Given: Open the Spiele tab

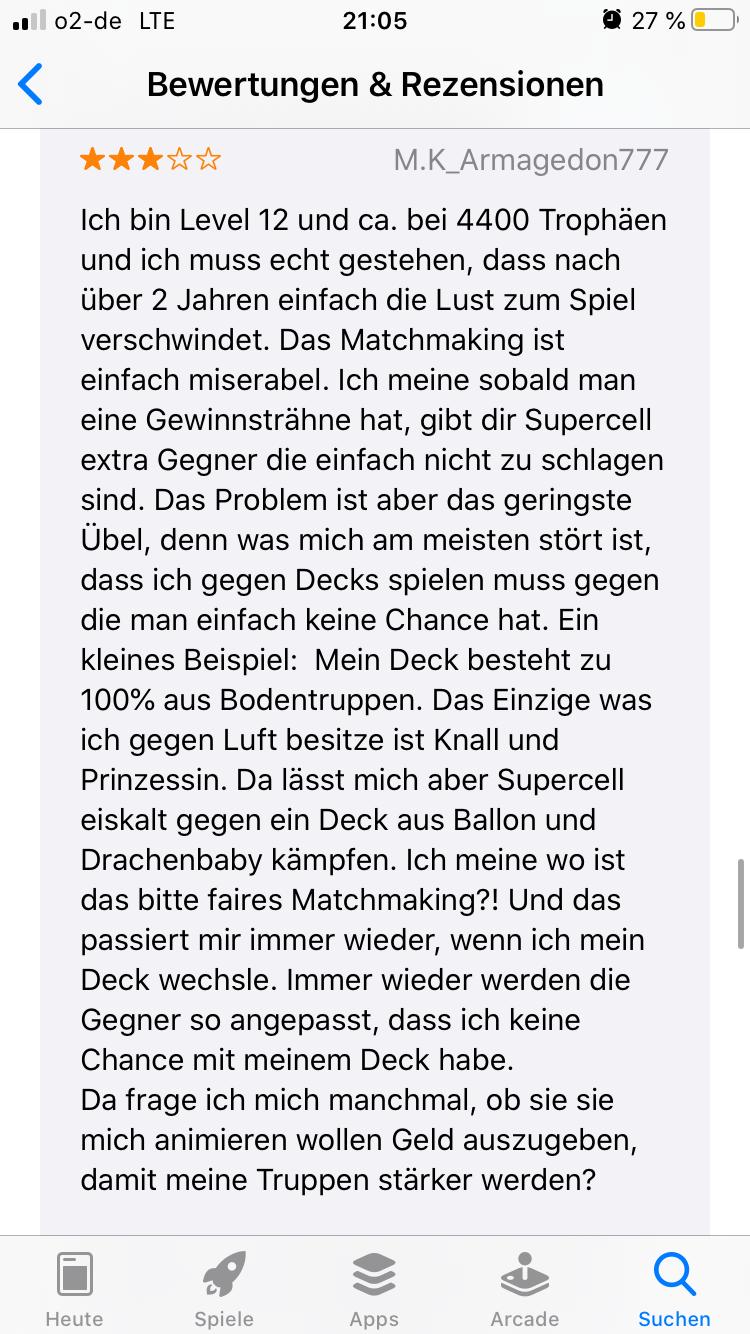Looking at the screenshot, I should [x=224, y=1288].
